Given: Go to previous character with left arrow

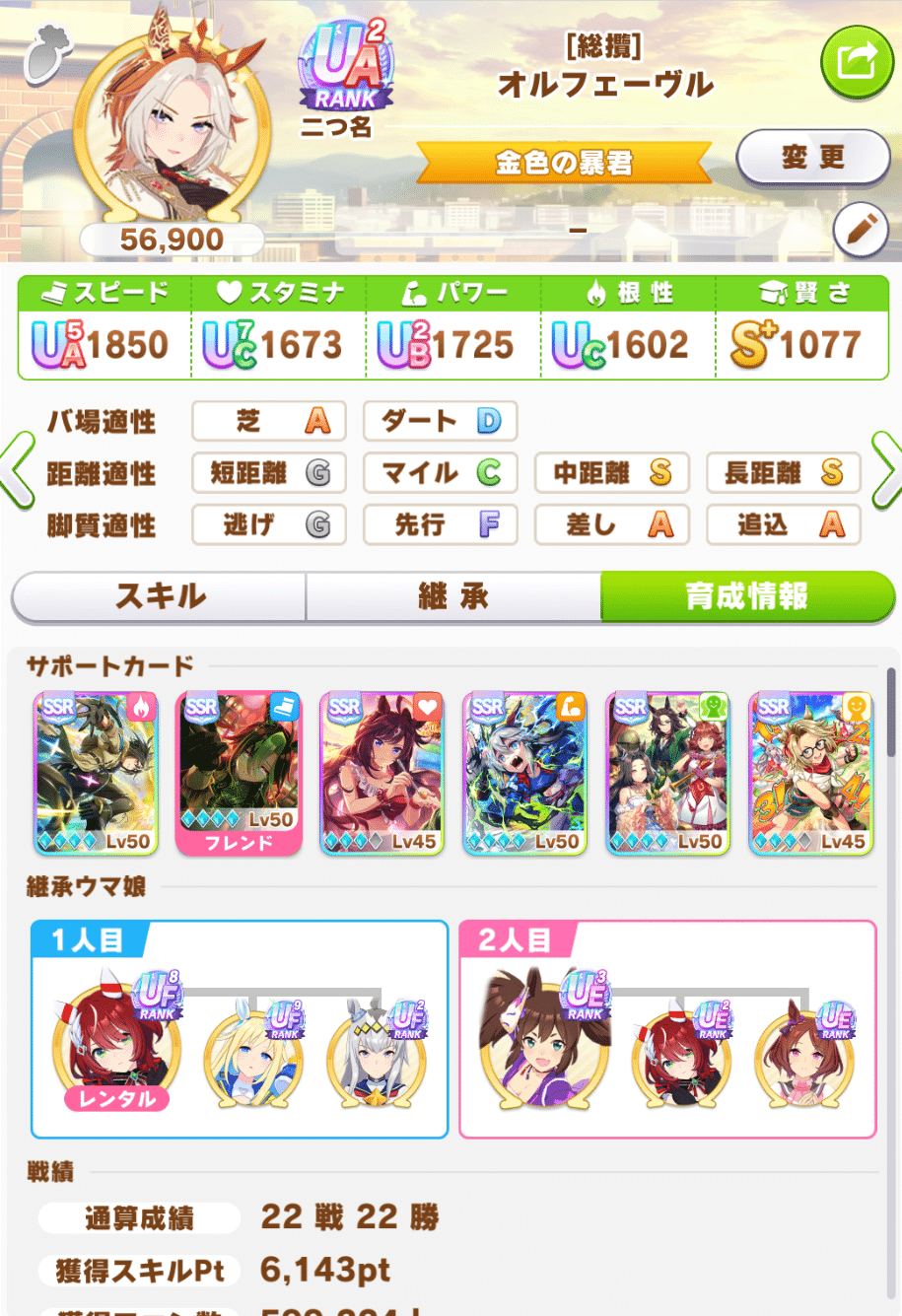Looking at the screenshot, I should (x=18, y=470).
